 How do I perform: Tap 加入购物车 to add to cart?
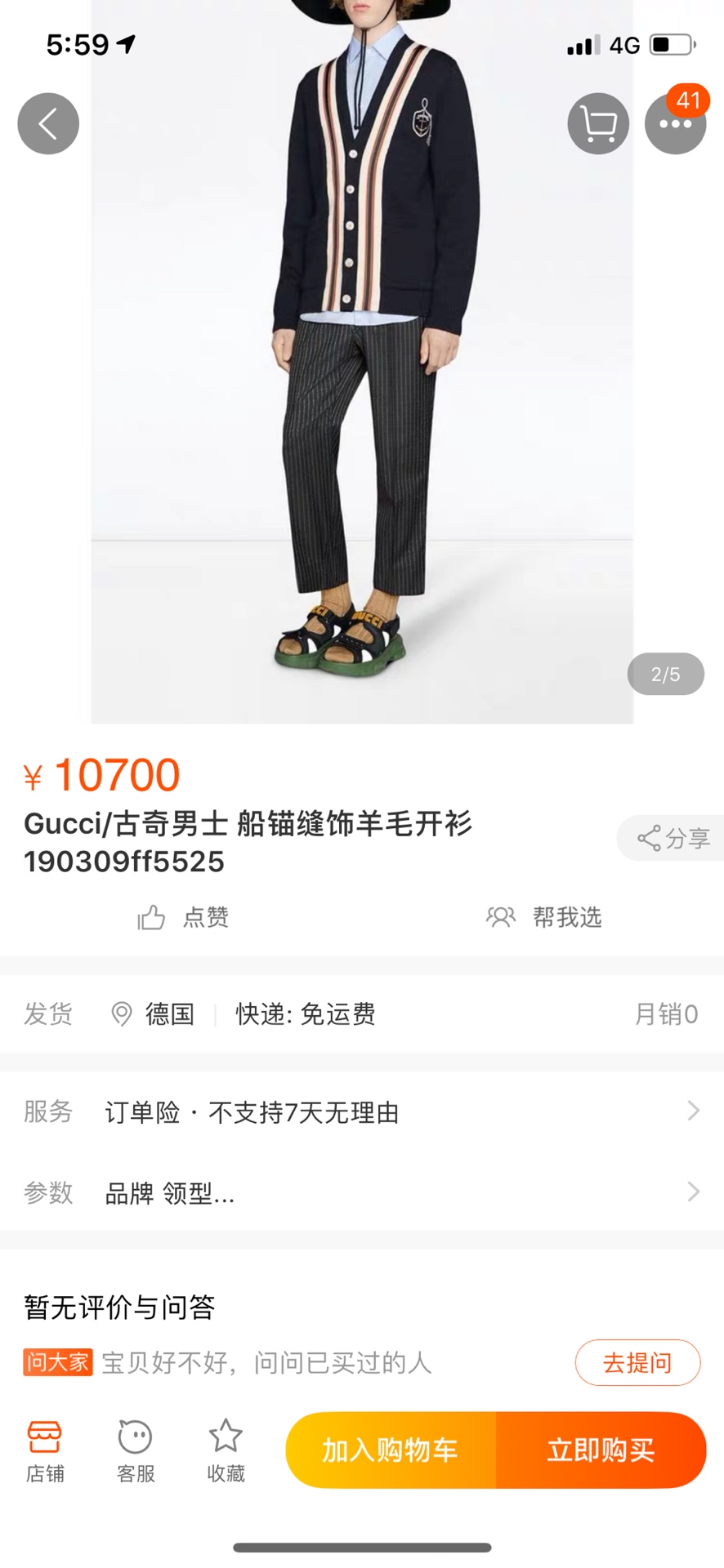391,1450
